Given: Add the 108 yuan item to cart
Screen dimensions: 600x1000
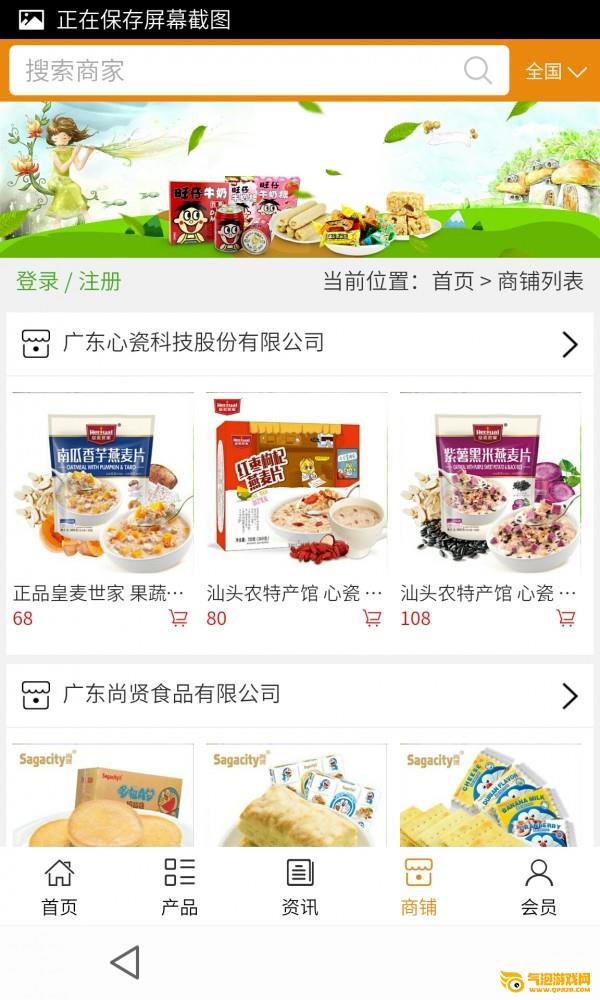Looking at the screenshot, I should click(566, 618).
